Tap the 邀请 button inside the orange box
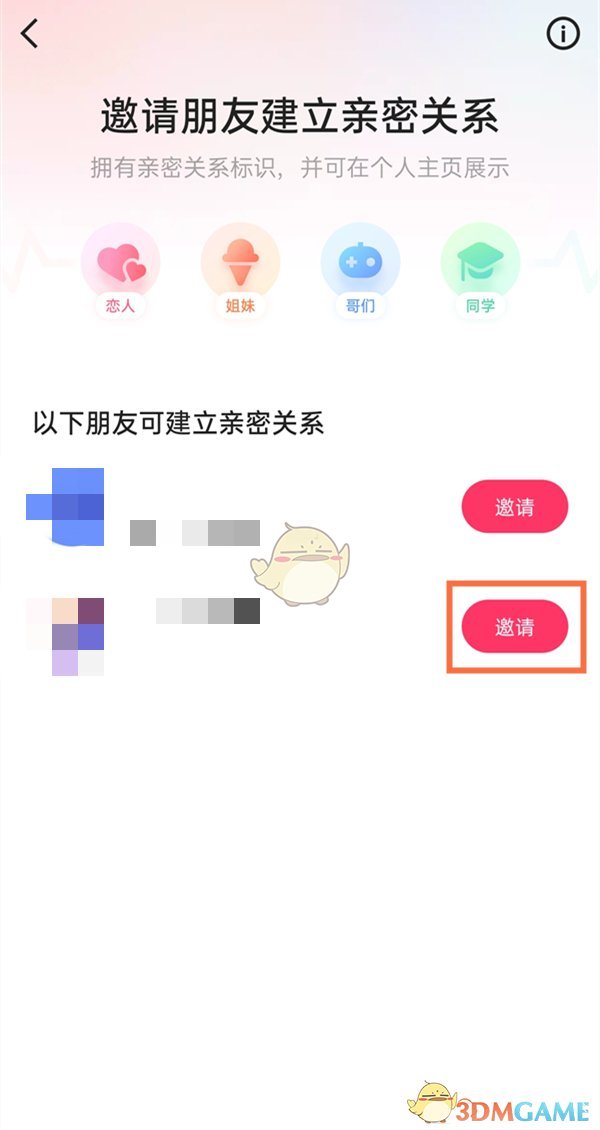600x1130 pixels. tap(514, 627)
